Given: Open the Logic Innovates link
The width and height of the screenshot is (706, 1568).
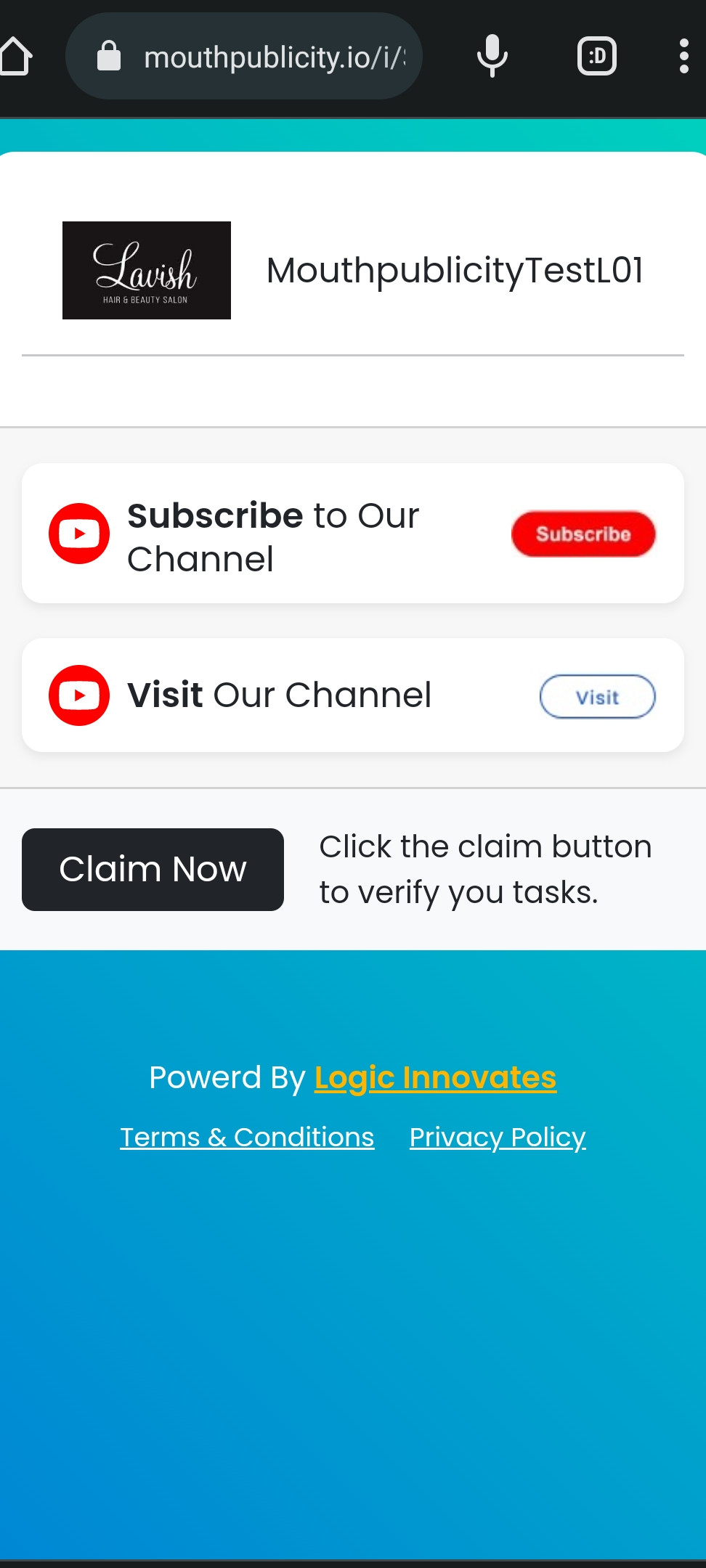Looking at the screenshot, I should click(x=435, y=1078).
